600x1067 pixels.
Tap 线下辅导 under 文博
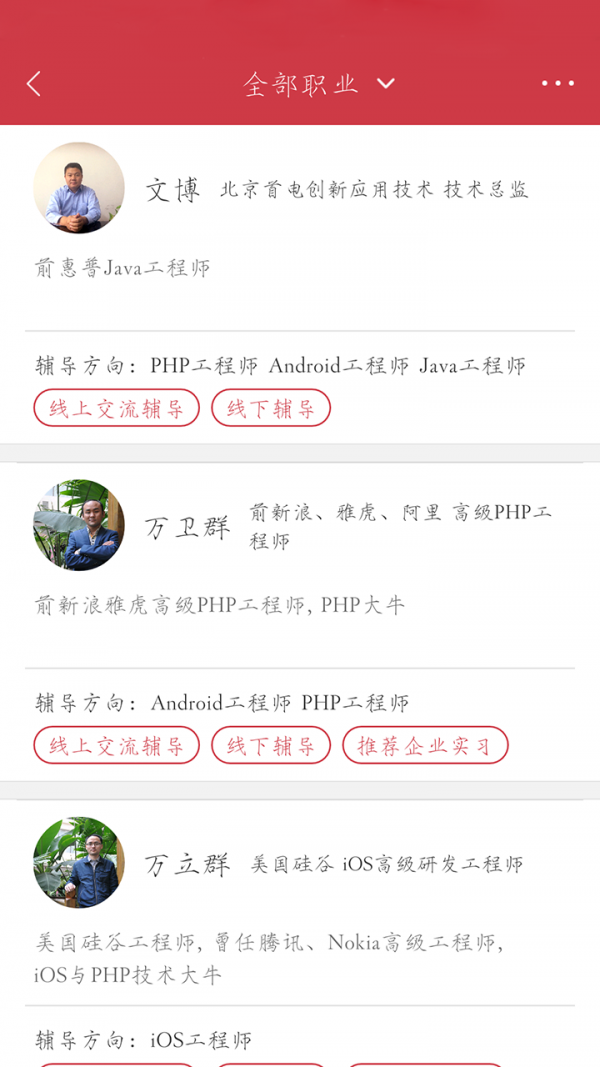[x=271, y=408]
